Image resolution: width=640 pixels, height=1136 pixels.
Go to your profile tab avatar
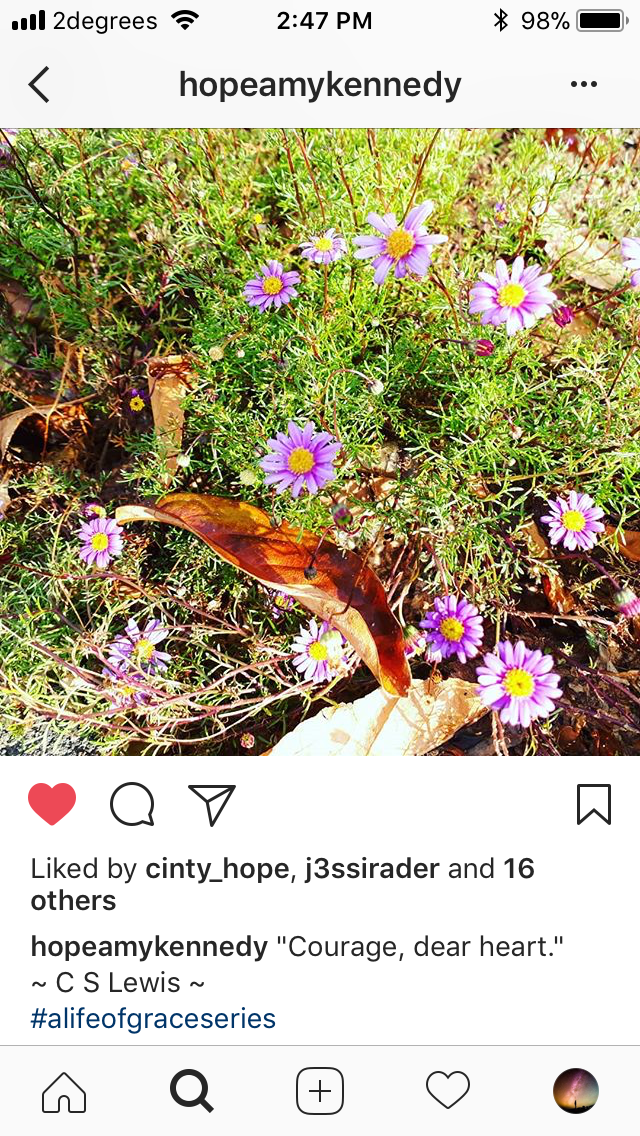[576, 1091]
